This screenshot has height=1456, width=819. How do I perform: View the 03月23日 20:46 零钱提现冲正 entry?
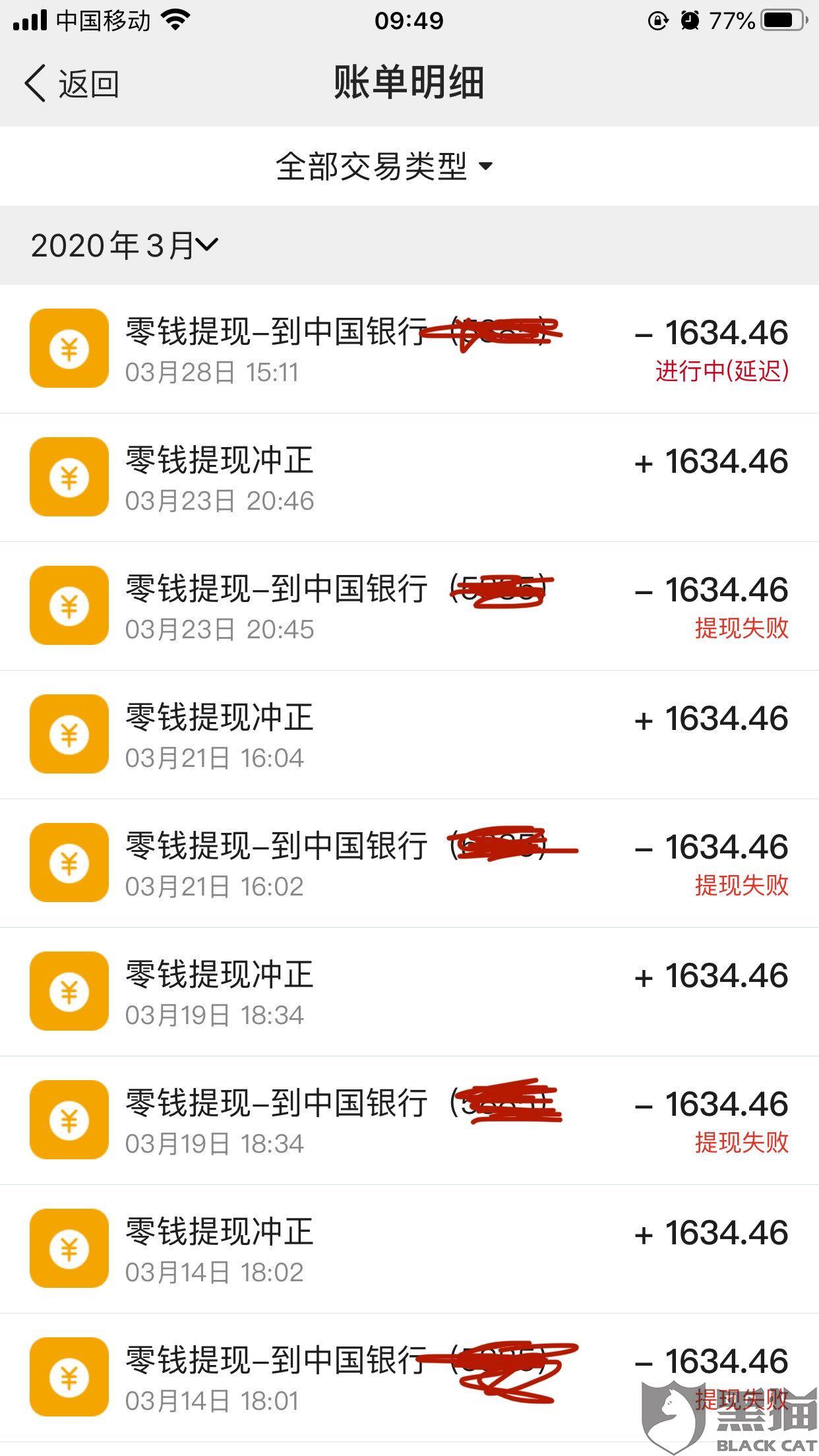coord(409,477)
